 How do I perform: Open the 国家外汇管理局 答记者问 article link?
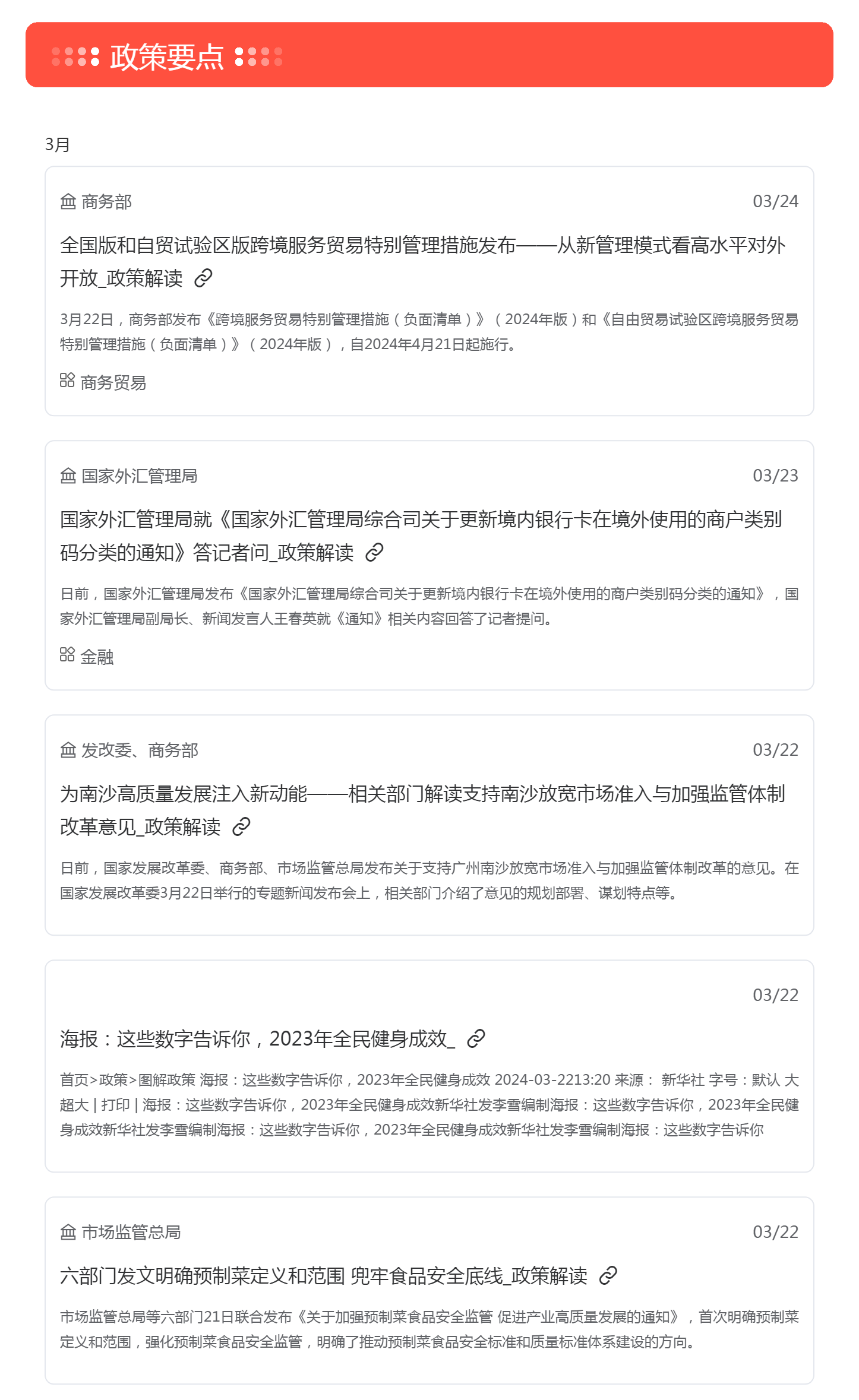[x=374, y=552]
